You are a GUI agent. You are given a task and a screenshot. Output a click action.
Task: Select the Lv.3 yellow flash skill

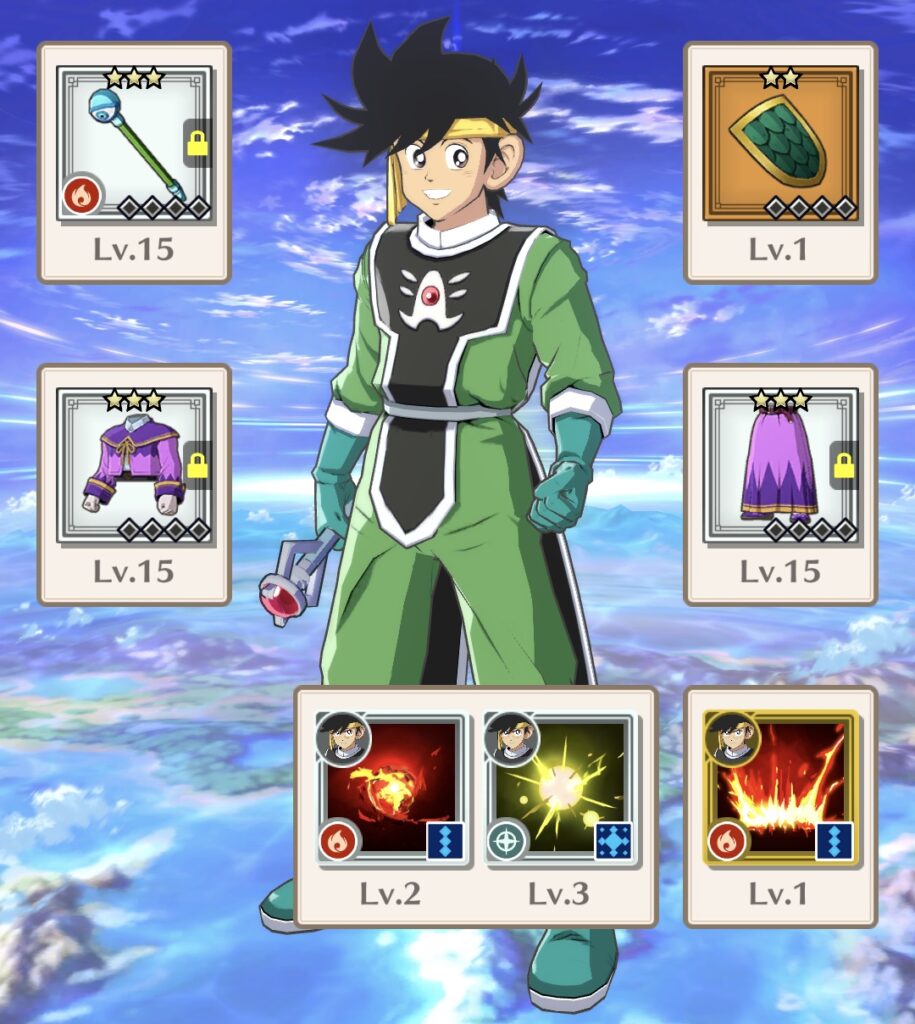pos(560,790)
